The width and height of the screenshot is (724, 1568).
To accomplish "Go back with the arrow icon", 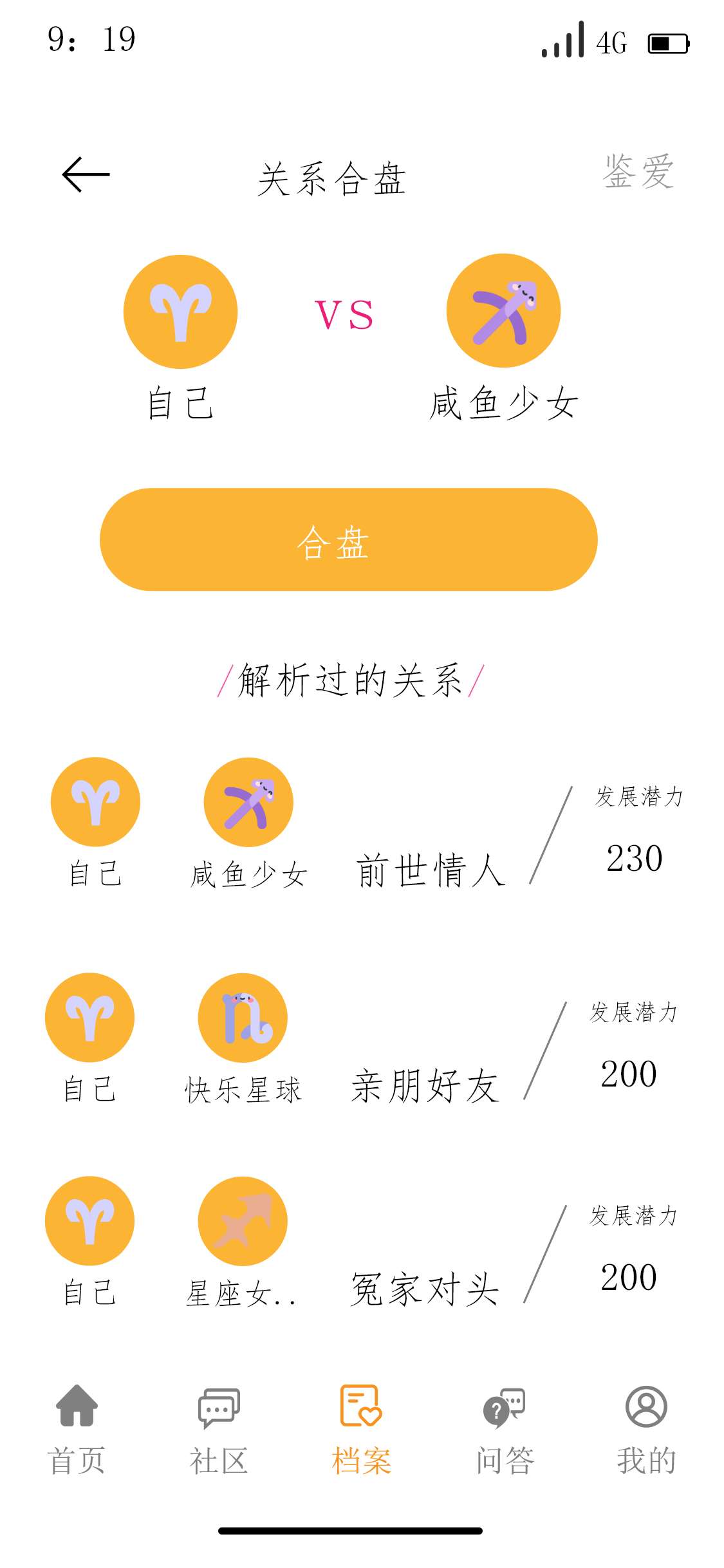I will [x=86, y=174].
